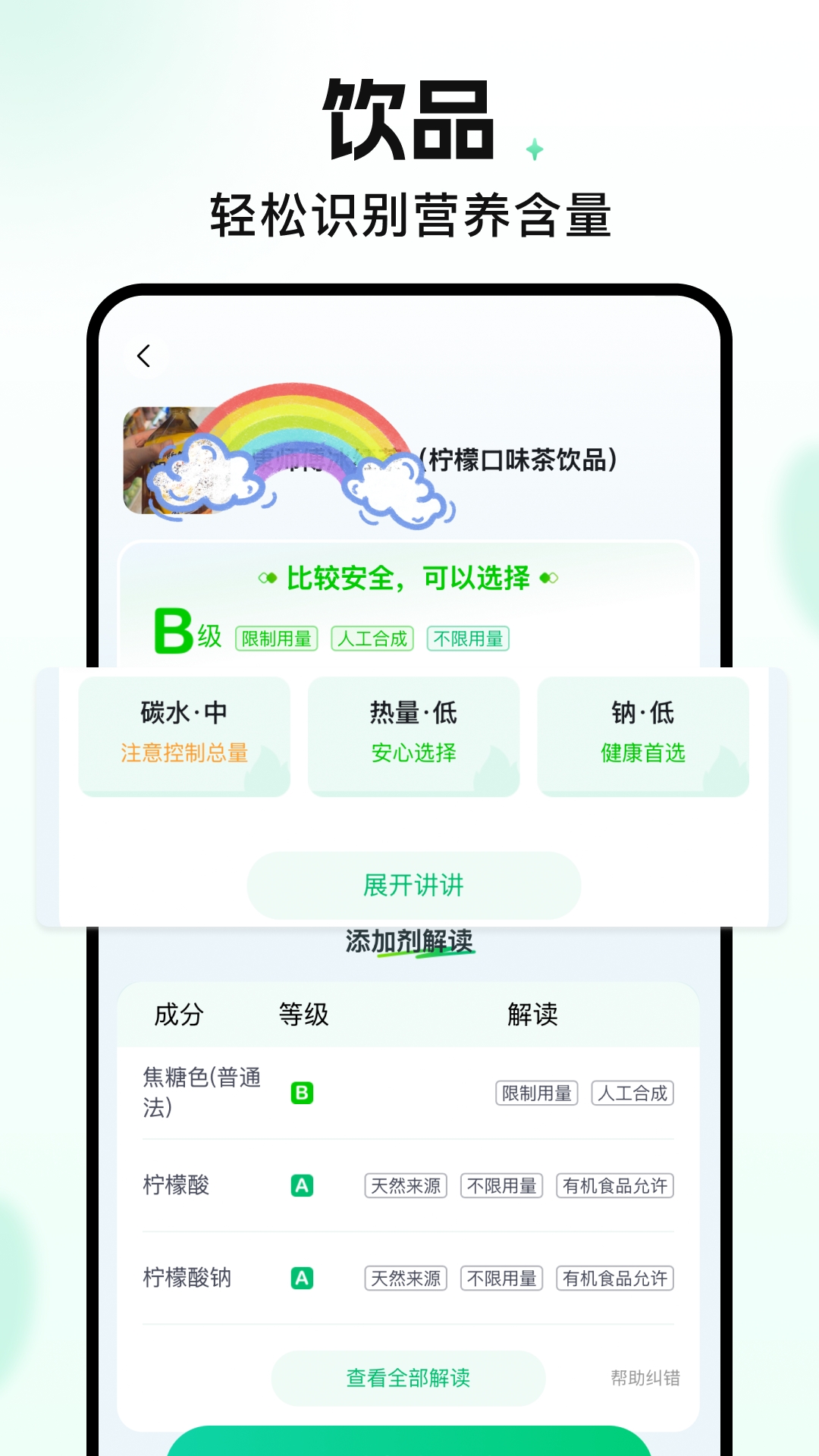
Task: Tap the 限制用量 tag under the safety rating
Action: click(x=278, y=637)
